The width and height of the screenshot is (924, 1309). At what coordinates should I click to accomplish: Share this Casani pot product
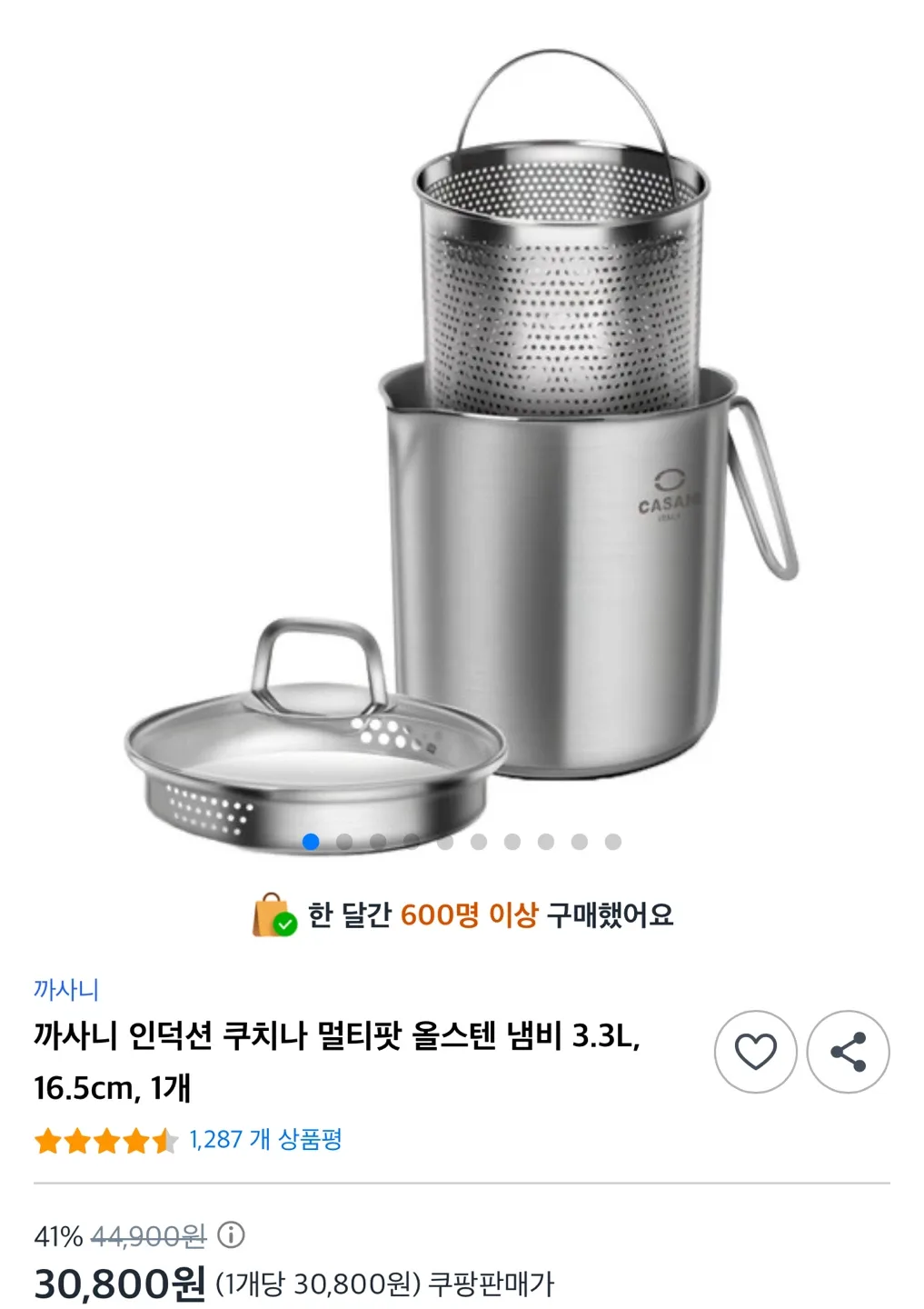[x=848, y=1052]
